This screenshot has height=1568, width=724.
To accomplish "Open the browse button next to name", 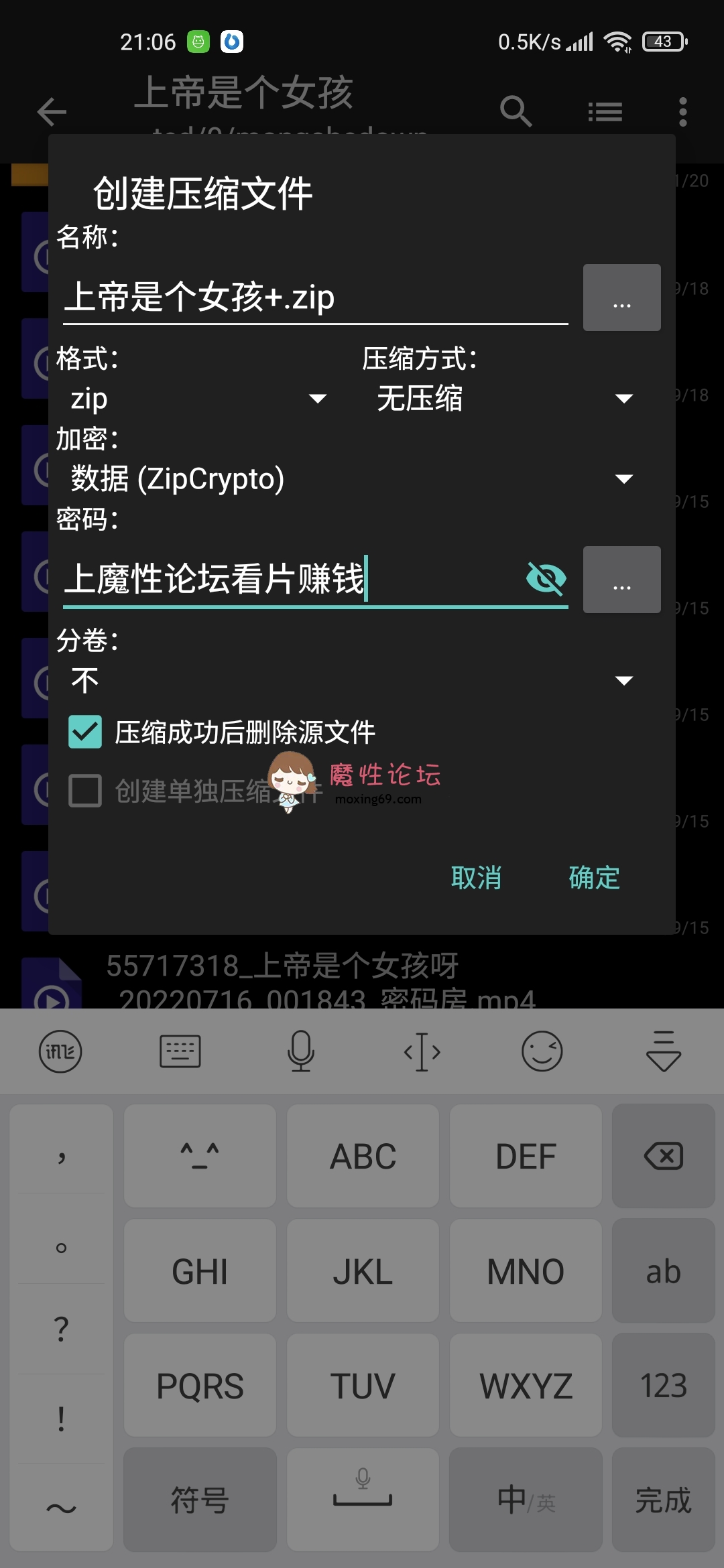I will pyautogui.click(x=621, y=298).
